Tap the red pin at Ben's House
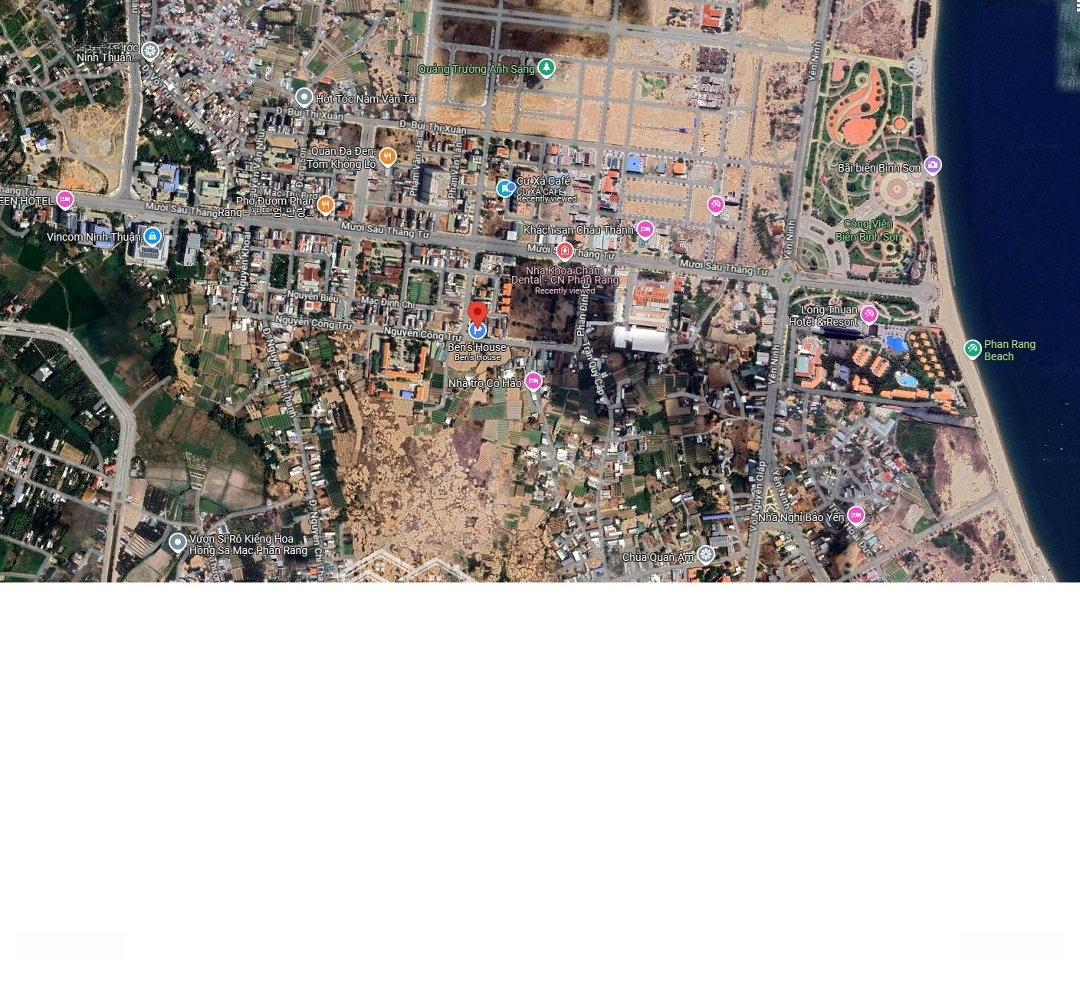1080x981 pixels. pyautogui.click(x=478, y=313)
